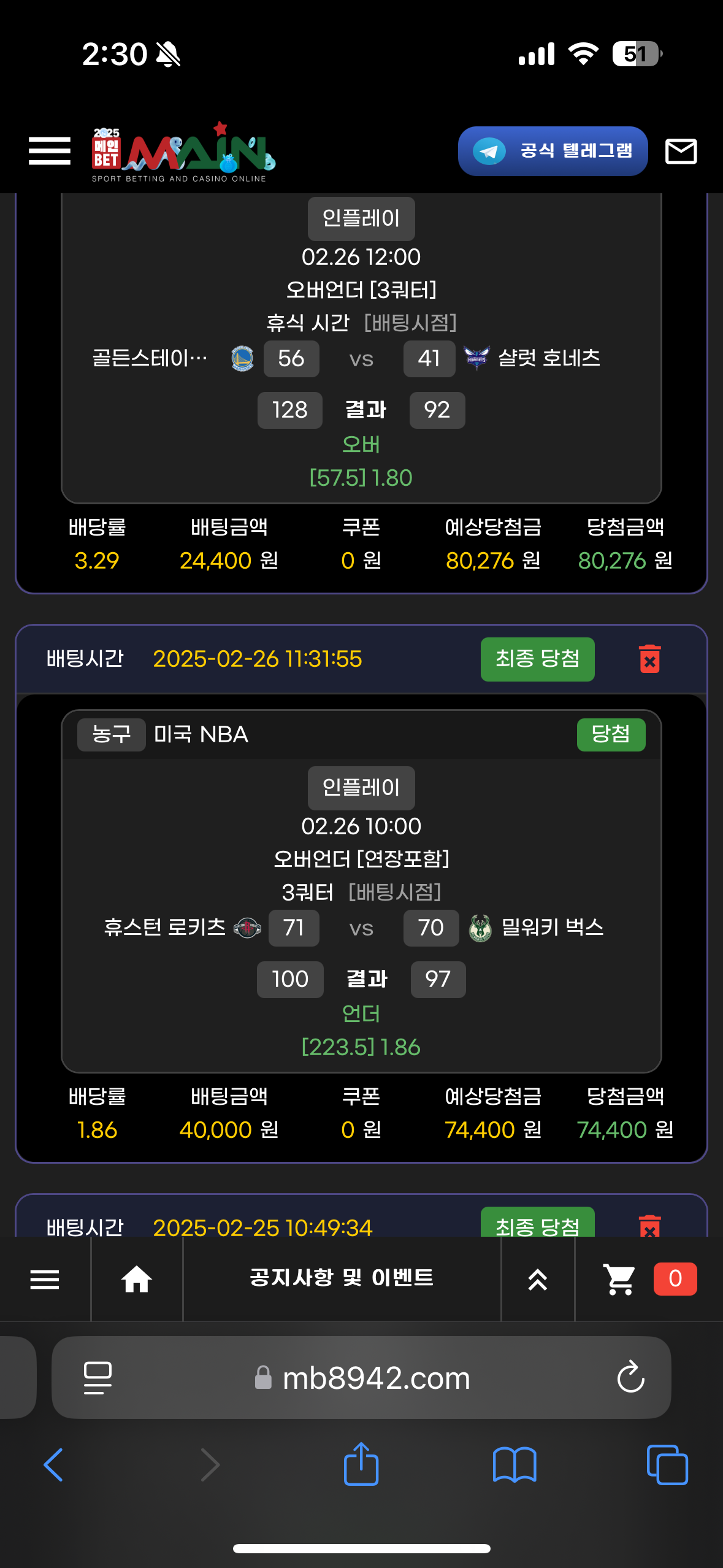Open the hamburger menu beside the Main Bet logo
The width and height of the screenshot is (723, 1568).
pyautogui.click(x=50, y=151)
